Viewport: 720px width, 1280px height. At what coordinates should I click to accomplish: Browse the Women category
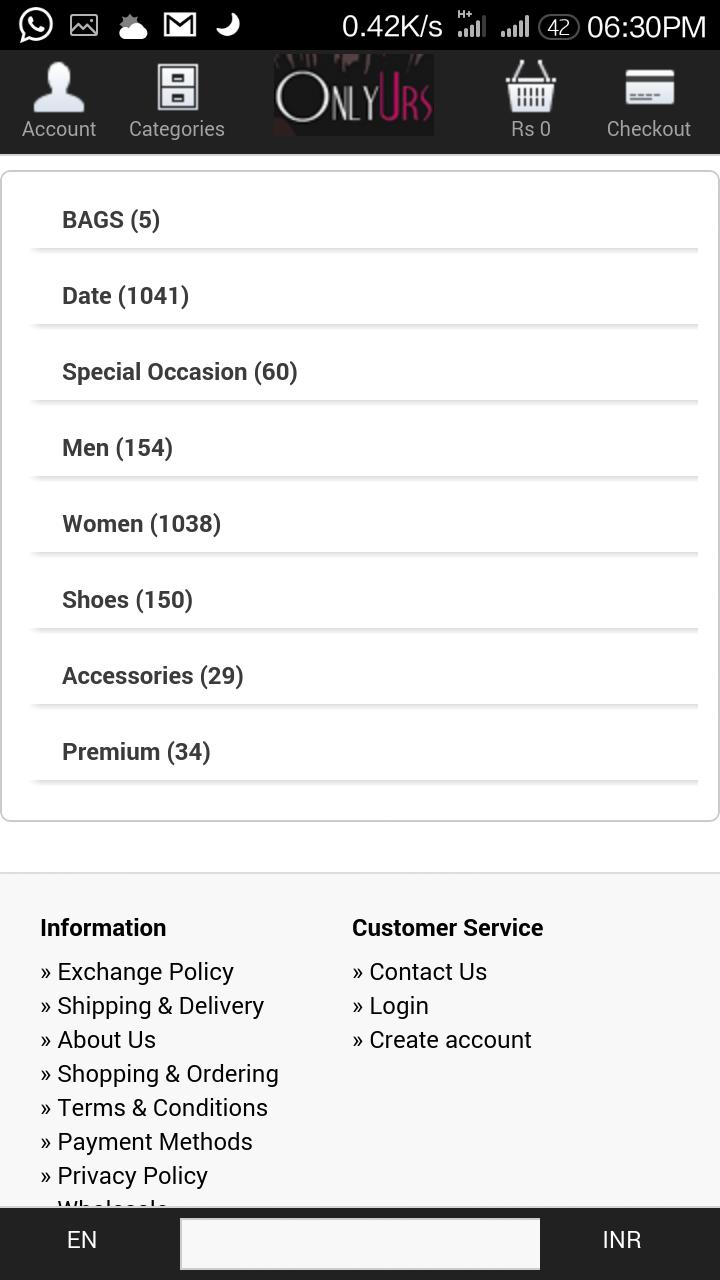click(x=141, y=524)
